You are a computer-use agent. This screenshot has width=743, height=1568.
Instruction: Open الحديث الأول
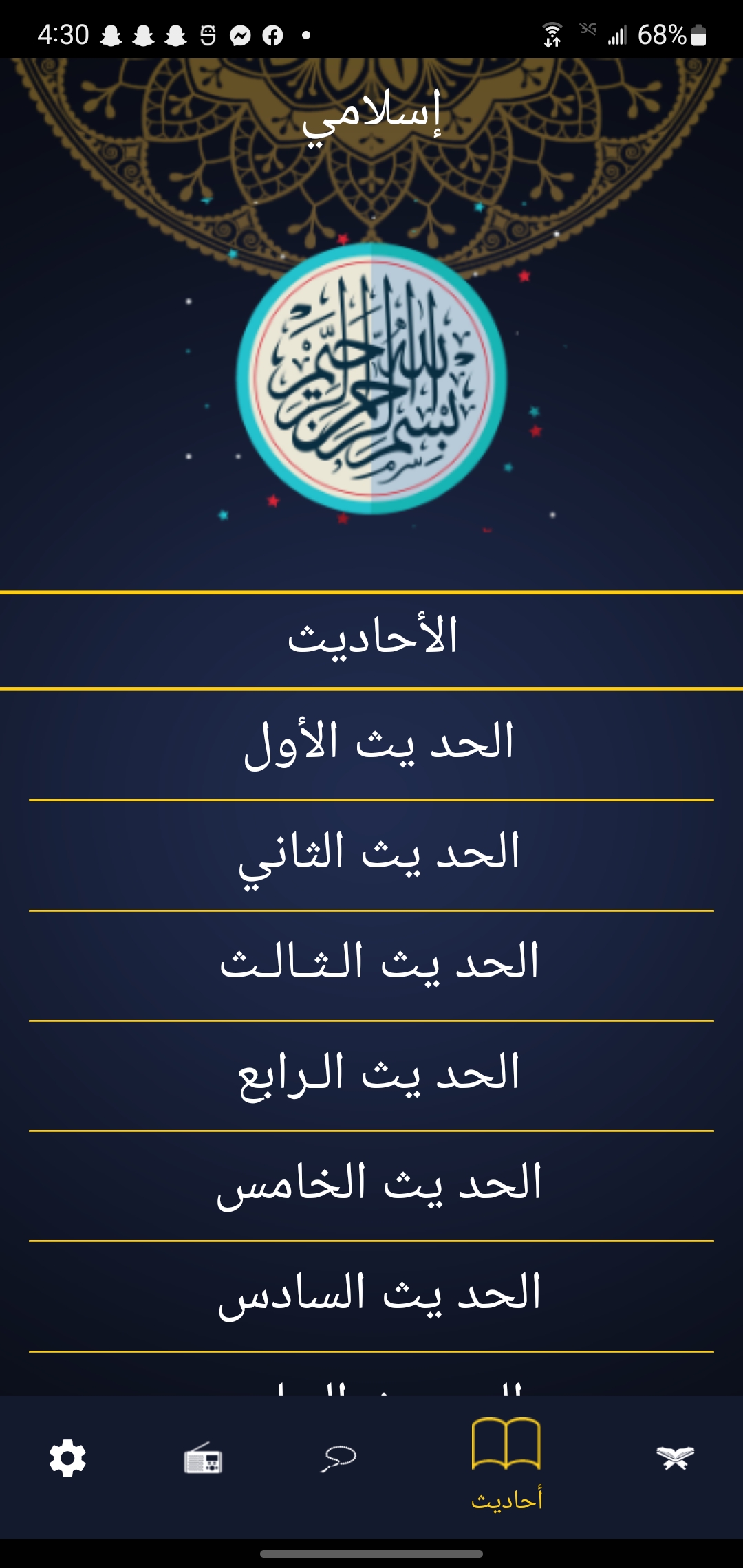[371, 744]
